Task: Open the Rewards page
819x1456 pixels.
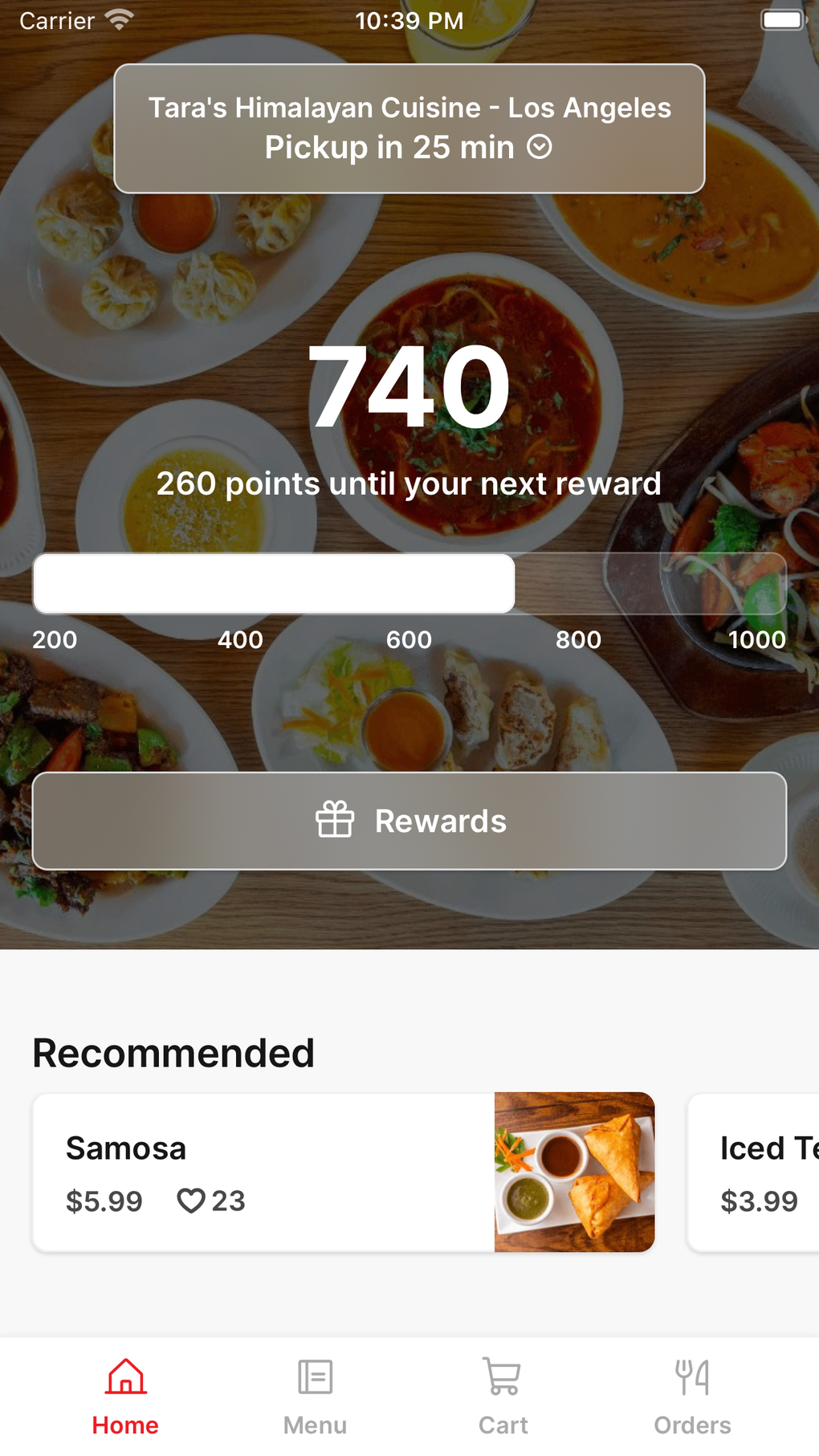Action: tap(409, 821)
